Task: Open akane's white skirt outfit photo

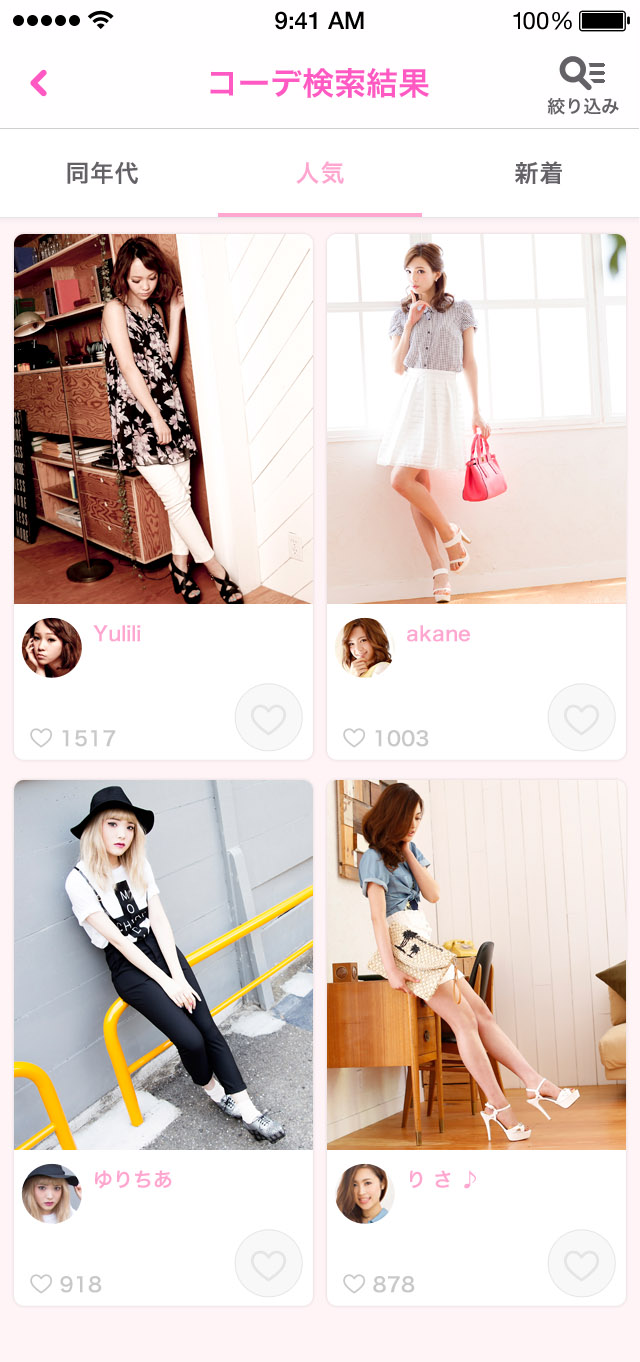Action: coord(476,418)
